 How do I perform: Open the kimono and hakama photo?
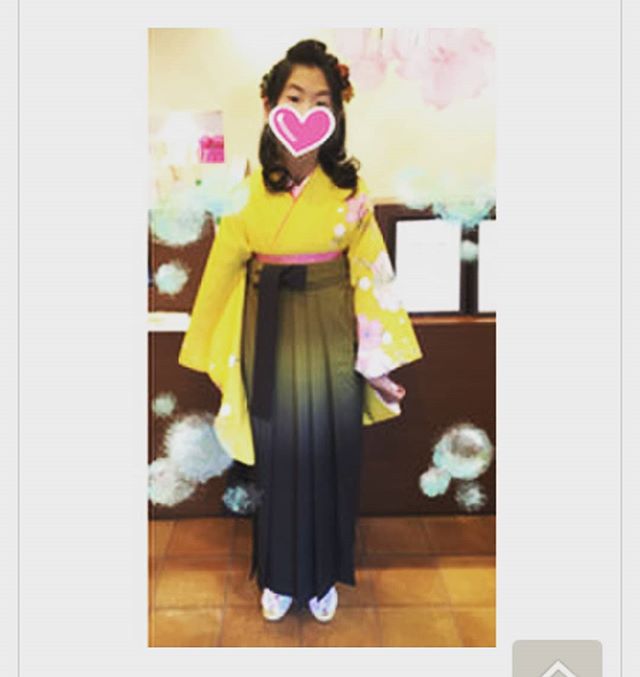[321, 337]
